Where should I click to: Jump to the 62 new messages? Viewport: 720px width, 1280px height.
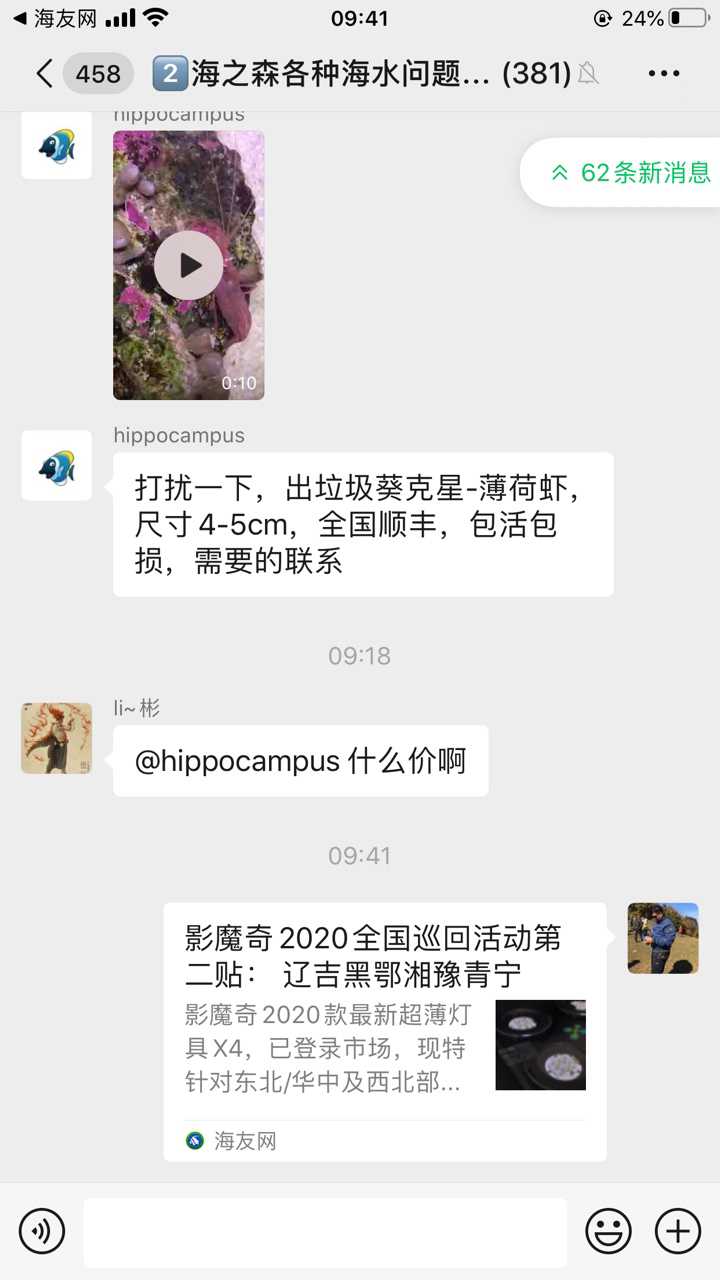tap(631, 172)
